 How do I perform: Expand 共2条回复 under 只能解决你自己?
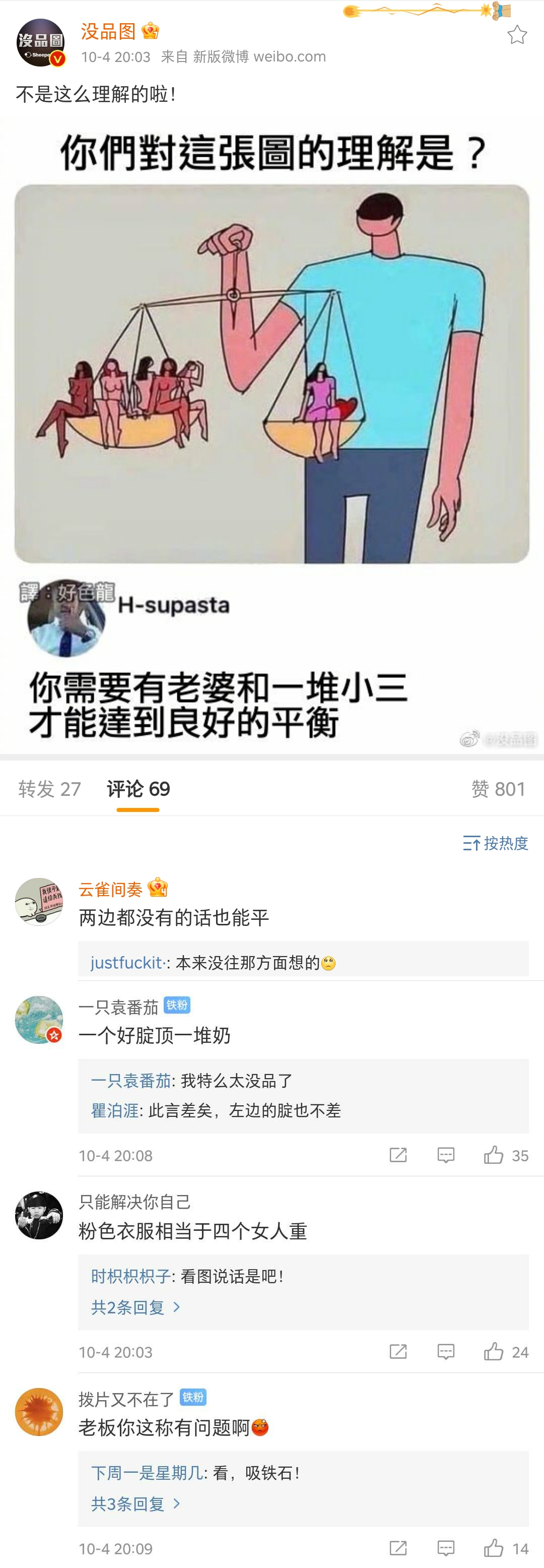(x=135, y=1307)
